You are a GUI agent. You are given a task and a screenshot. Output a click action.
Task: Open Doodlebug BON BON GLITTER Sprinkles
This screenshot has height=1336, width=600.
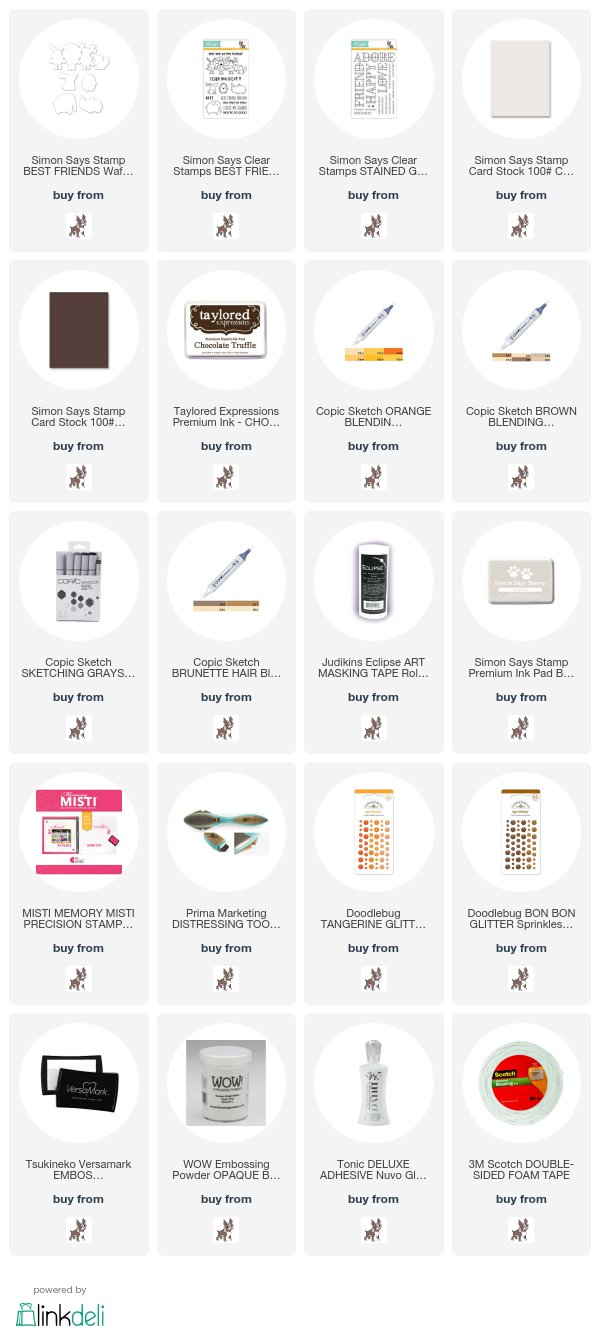pyautogui.click(x=522, y=919)
